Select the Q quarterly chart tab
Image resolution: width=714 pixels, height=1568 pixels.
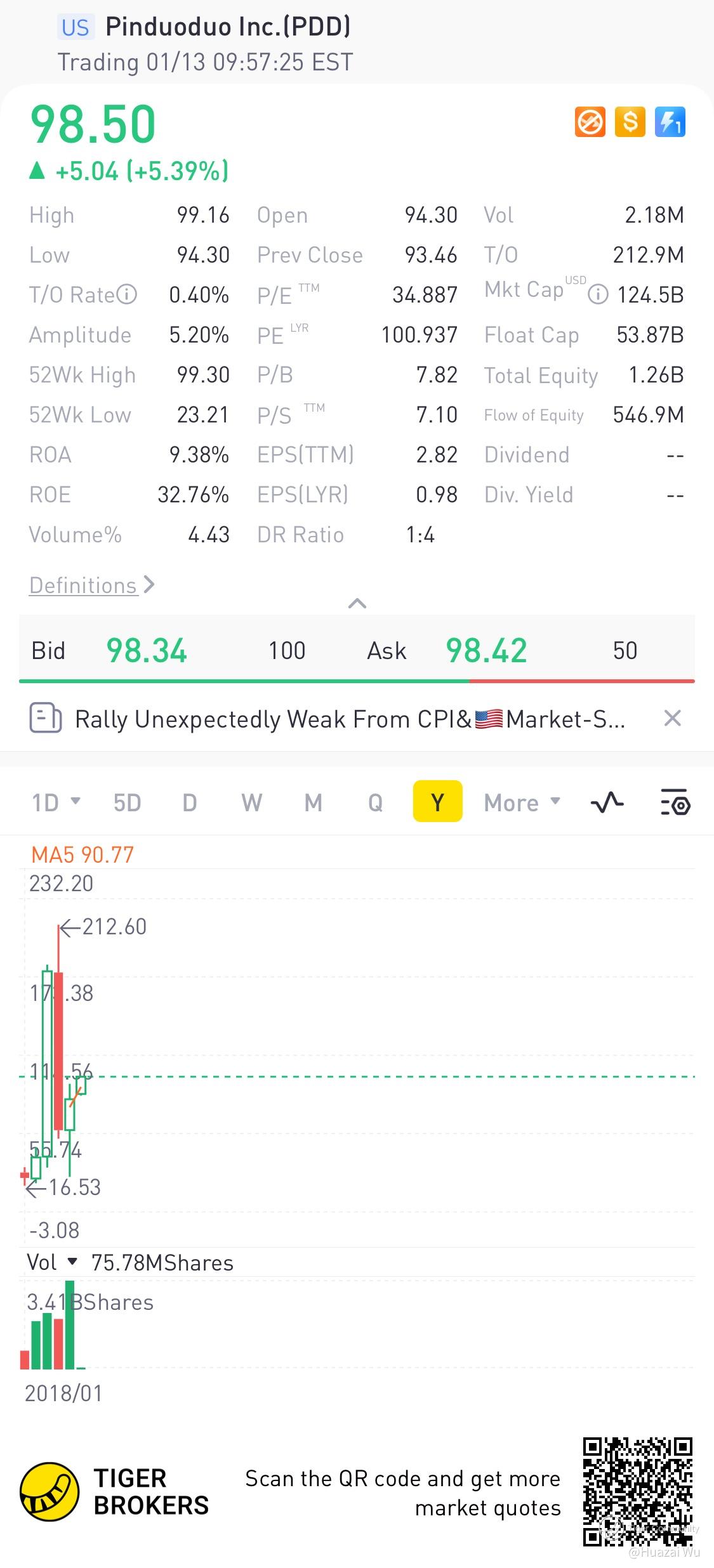(x=376, y=802)
